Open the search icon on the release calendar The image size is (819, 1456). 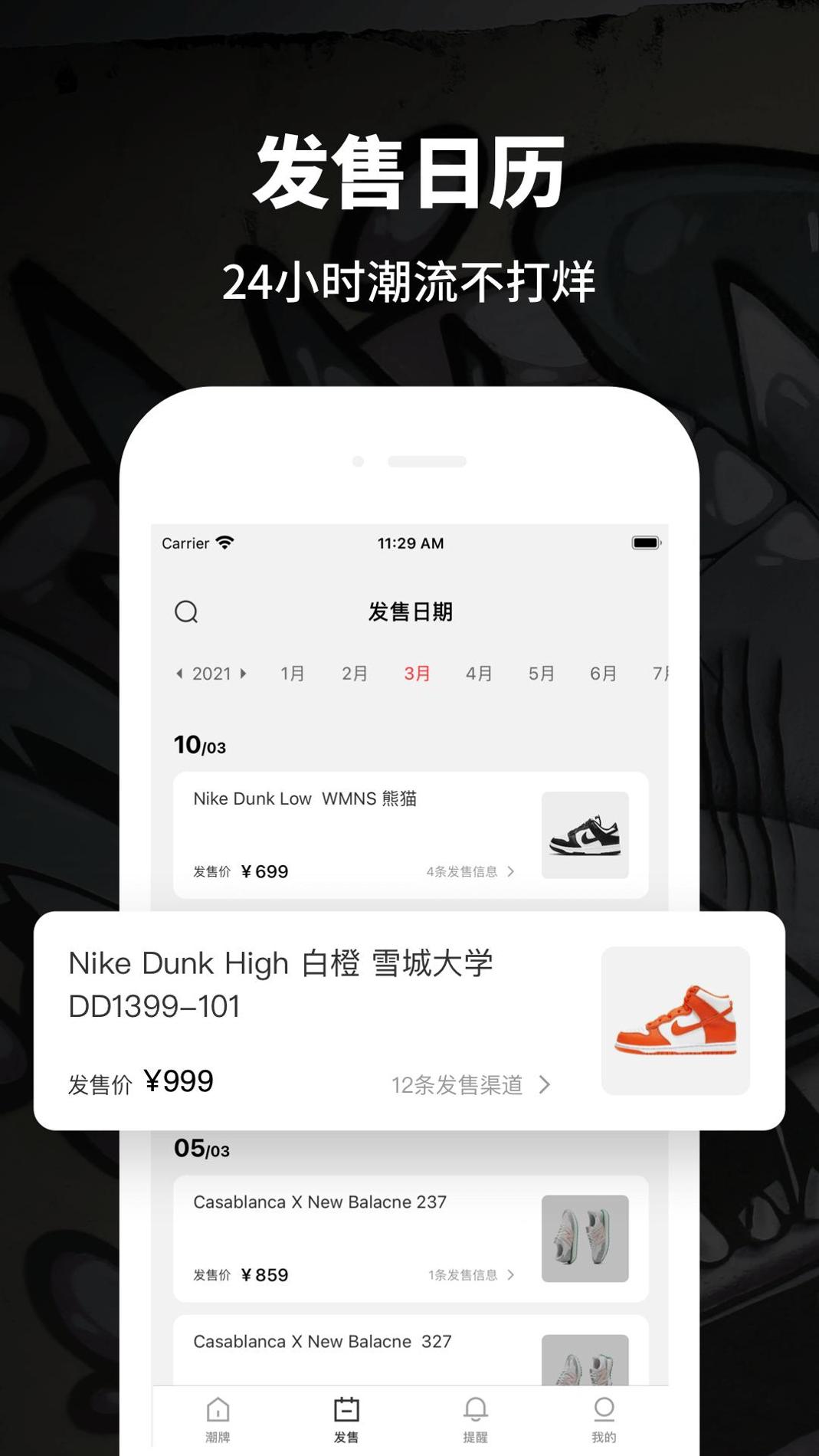(x=187, y=612)
